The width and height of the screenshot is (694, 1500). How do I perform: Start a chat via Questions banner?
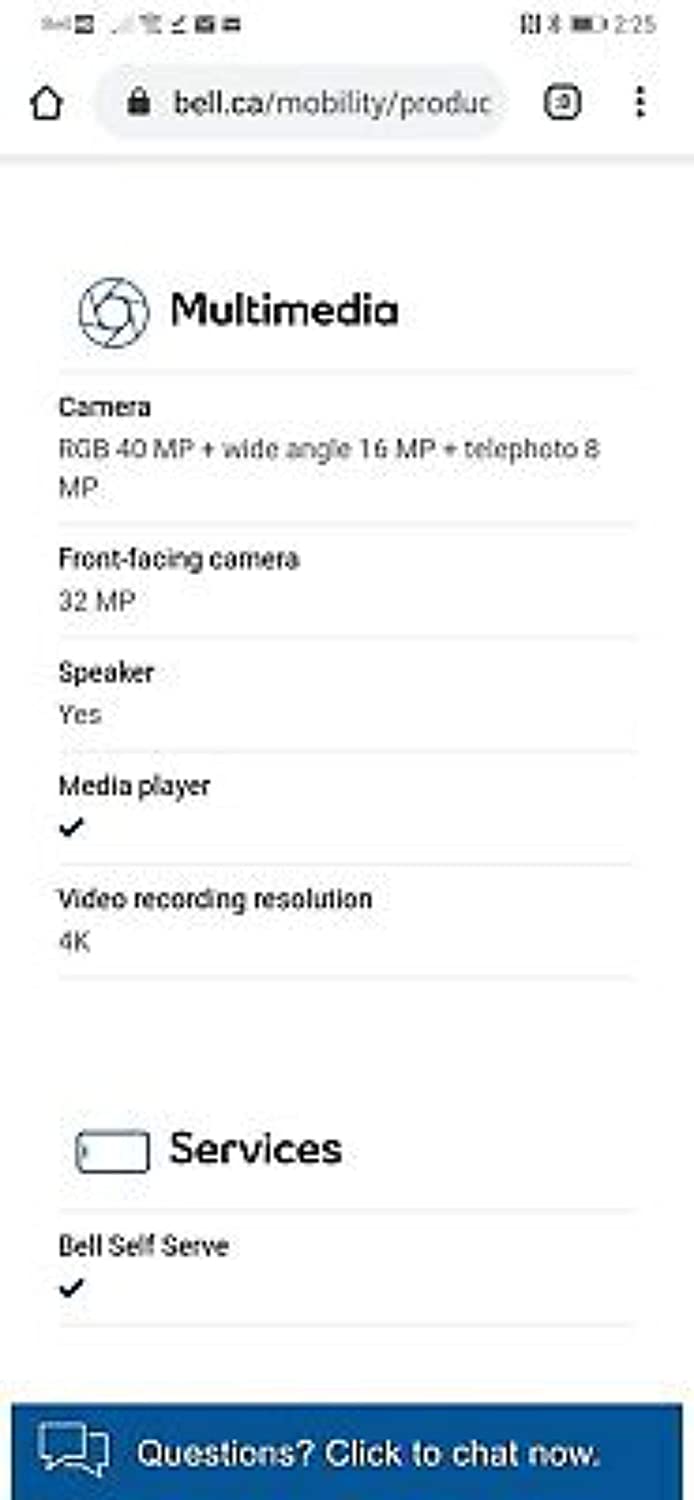[x=347, y=1451]
